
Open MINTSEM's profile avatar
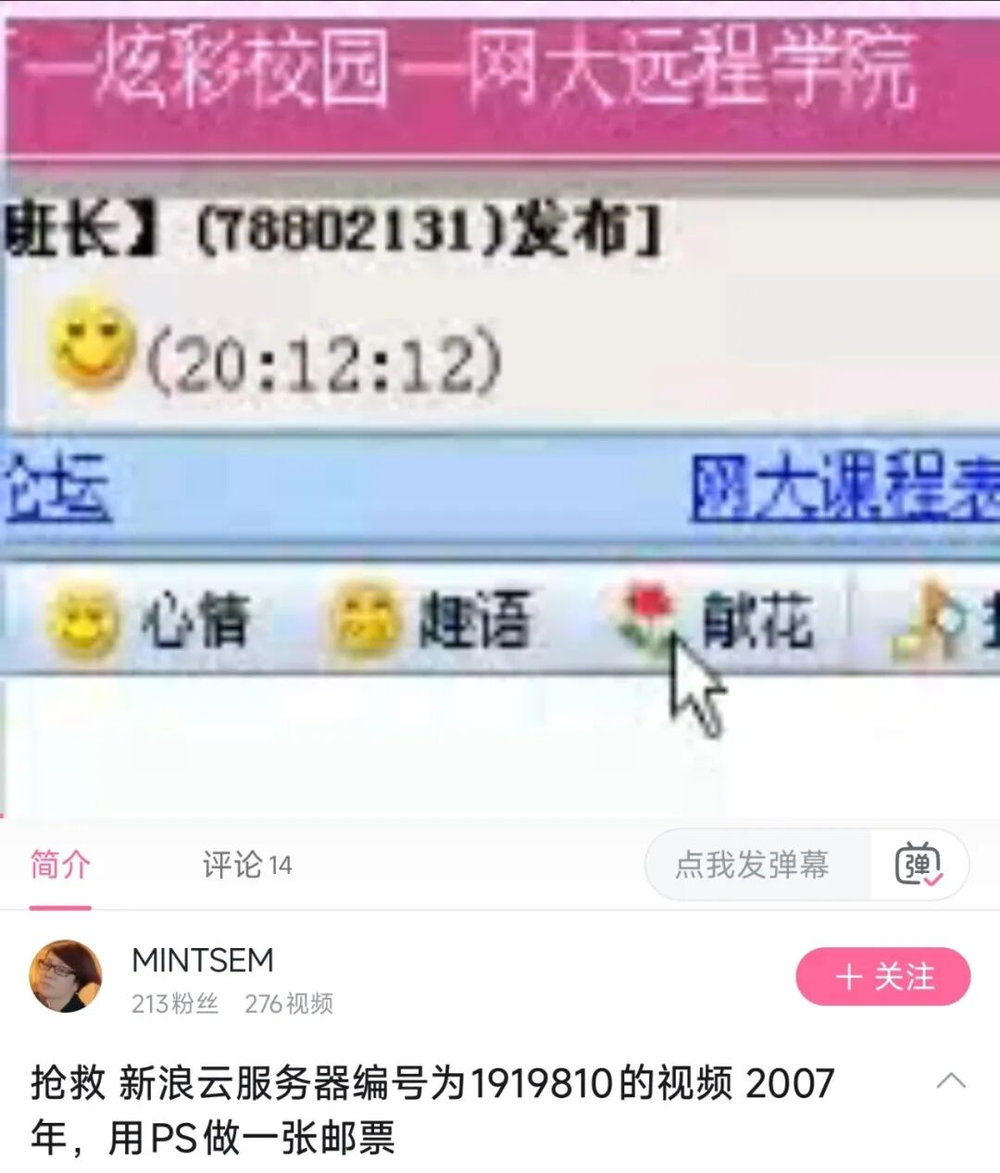click(66, 976)
